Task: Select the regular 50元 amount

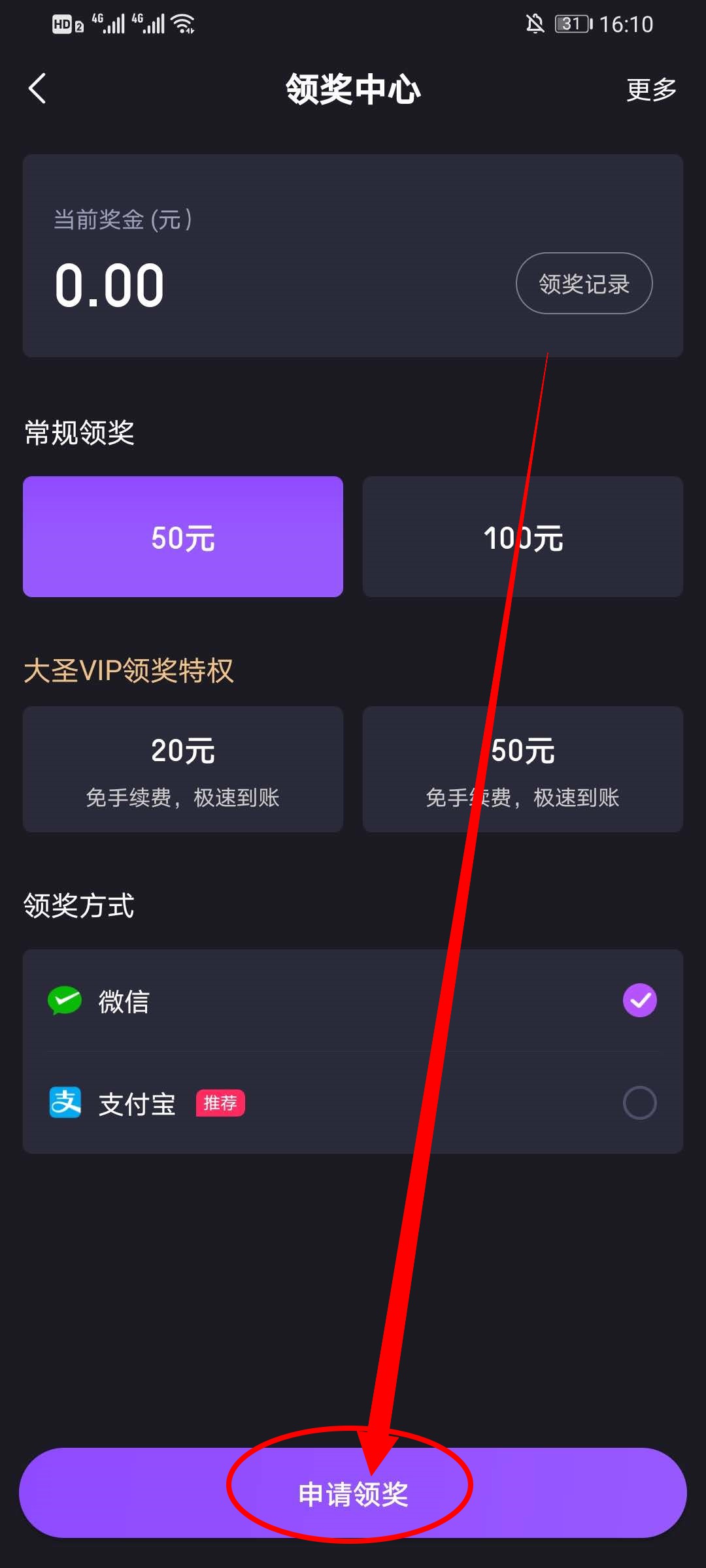Action: pos(183,537)
